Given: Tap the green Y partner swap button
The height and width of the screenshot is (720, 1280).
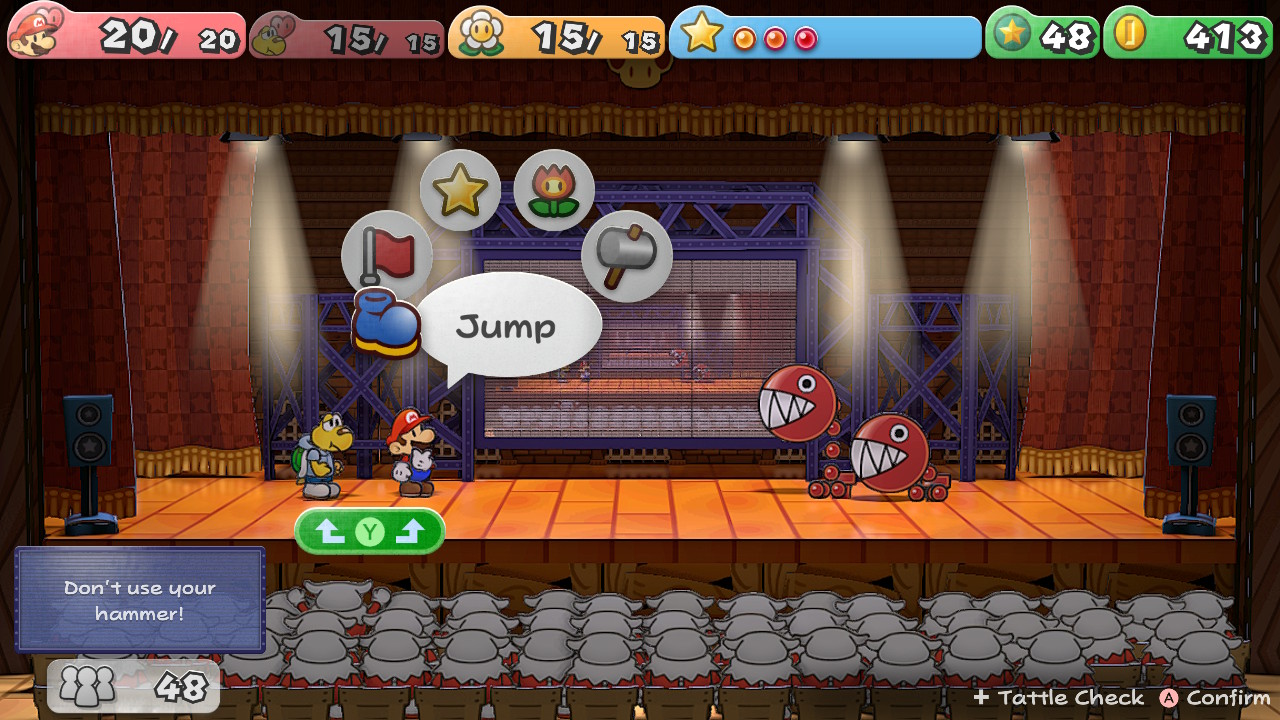Looking at the screenshot, I should click(x=370, y=532).
